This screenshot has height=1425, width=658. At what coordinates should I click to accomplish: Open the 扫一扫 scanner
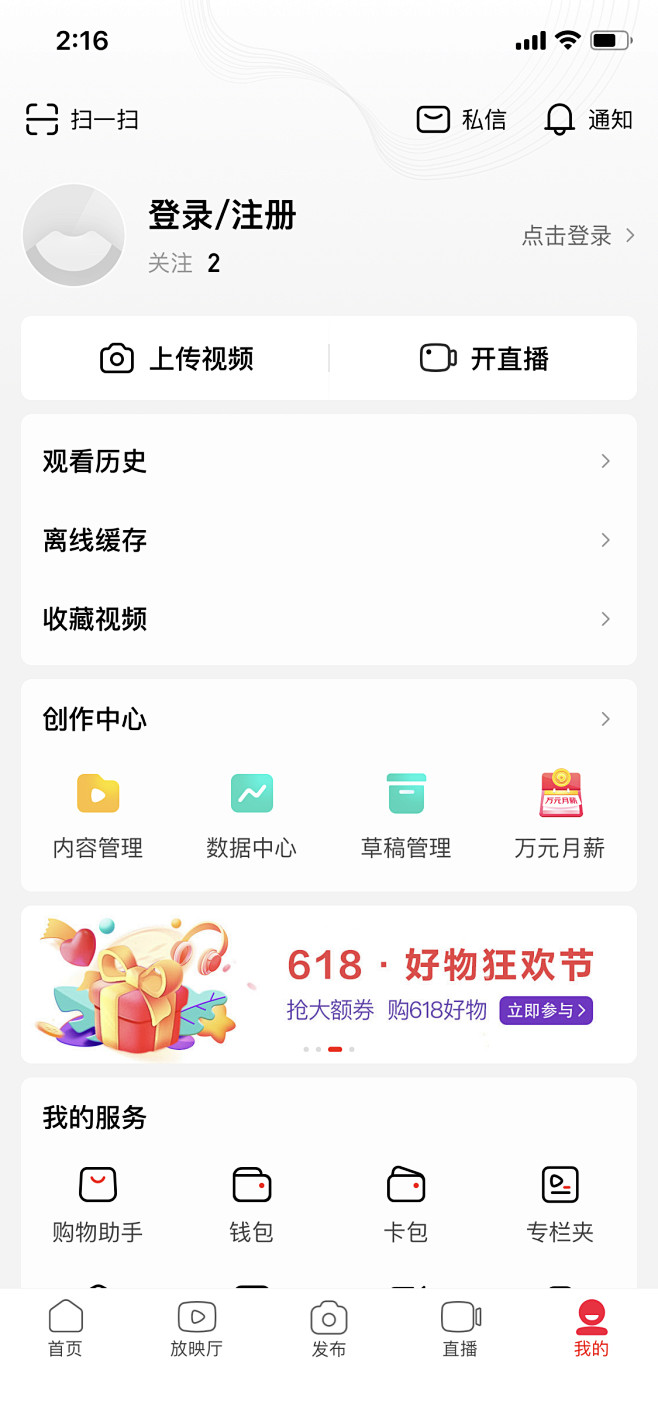(82, 120)
